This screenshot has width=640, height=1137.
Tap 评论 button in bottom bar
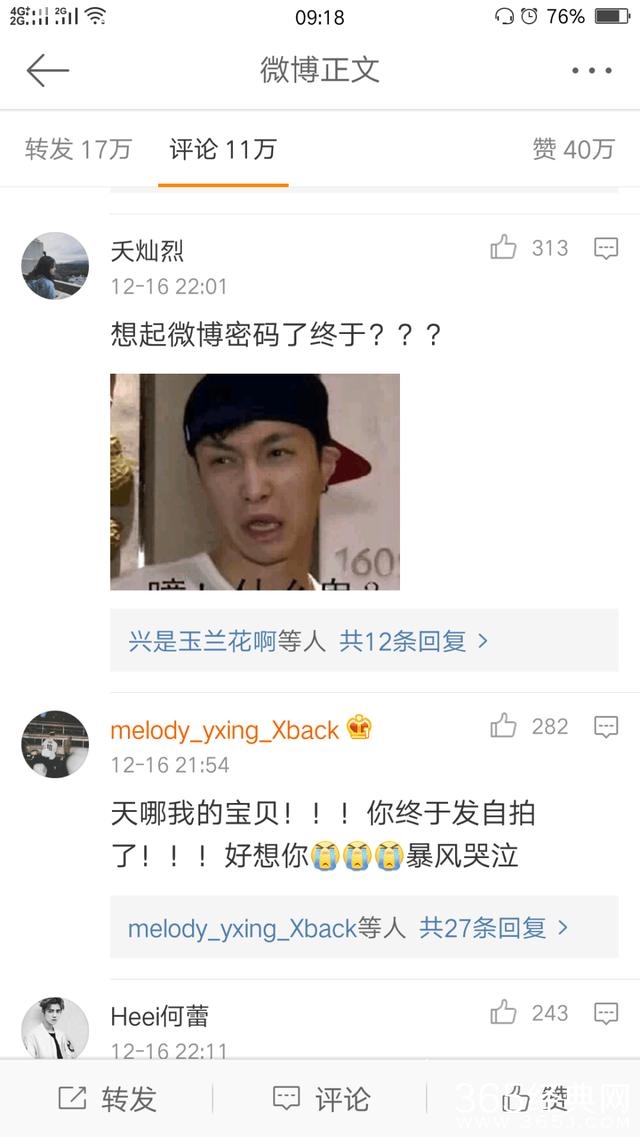320,1099
